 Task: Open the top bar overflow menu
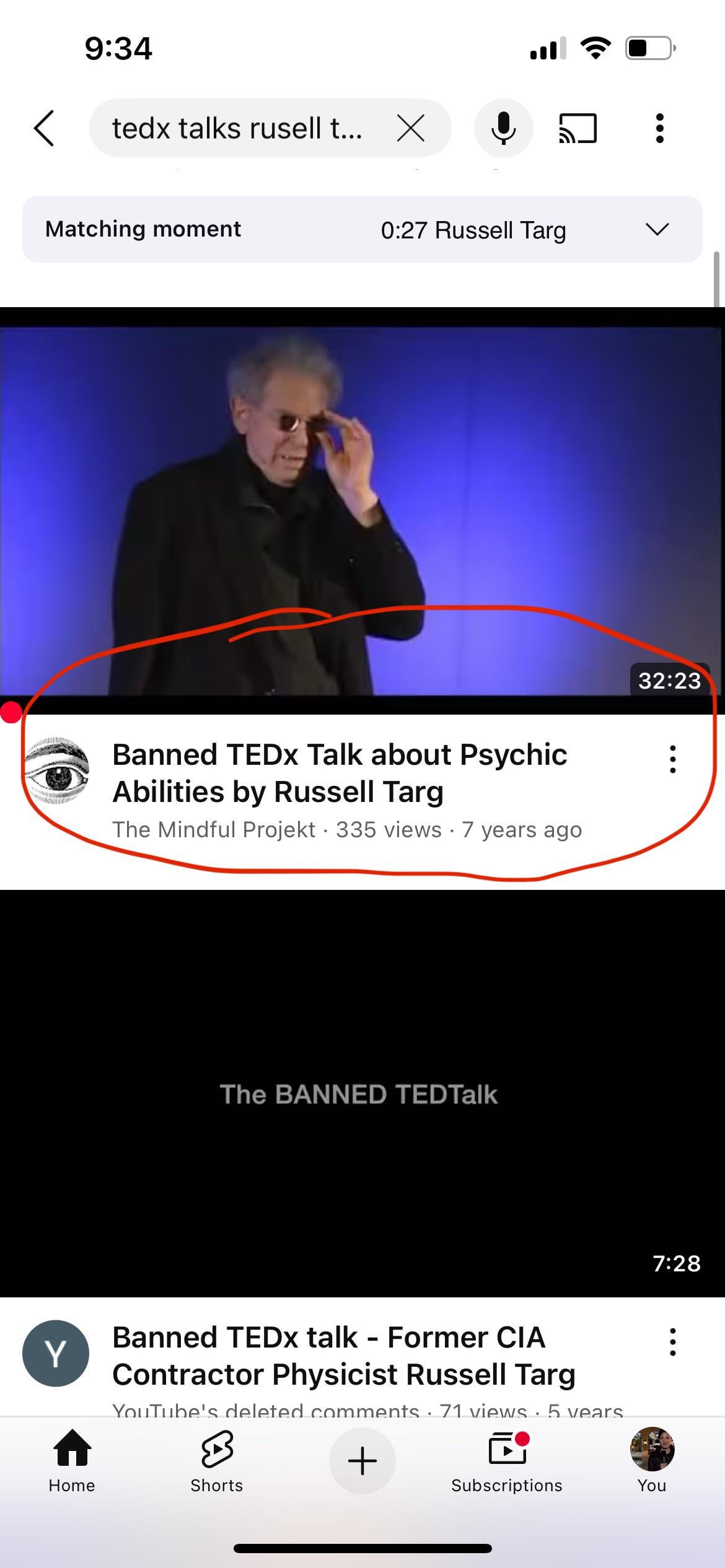point(659,129)
